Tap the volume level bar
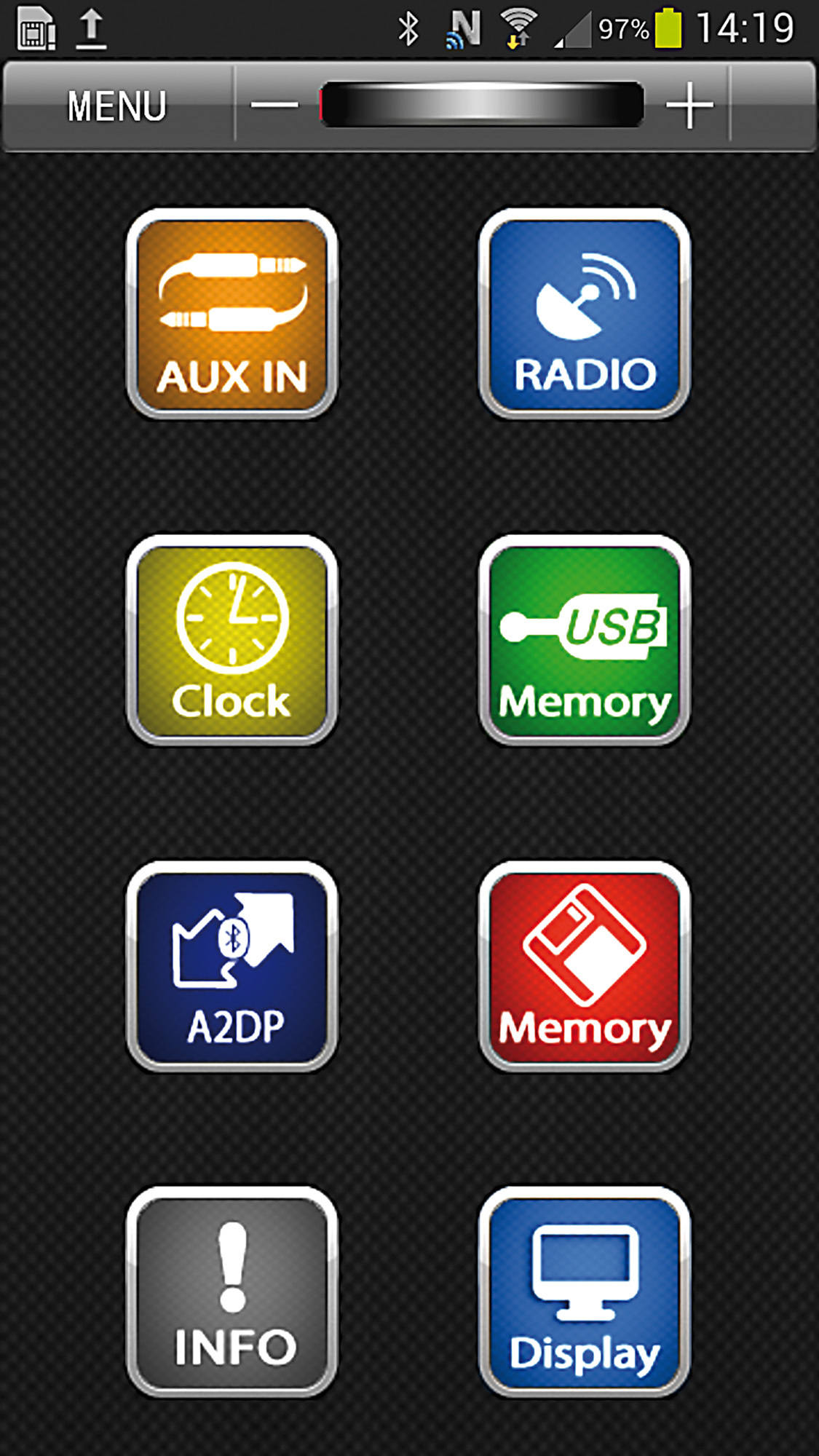The image size is (819, 1456). click(481, 105)
